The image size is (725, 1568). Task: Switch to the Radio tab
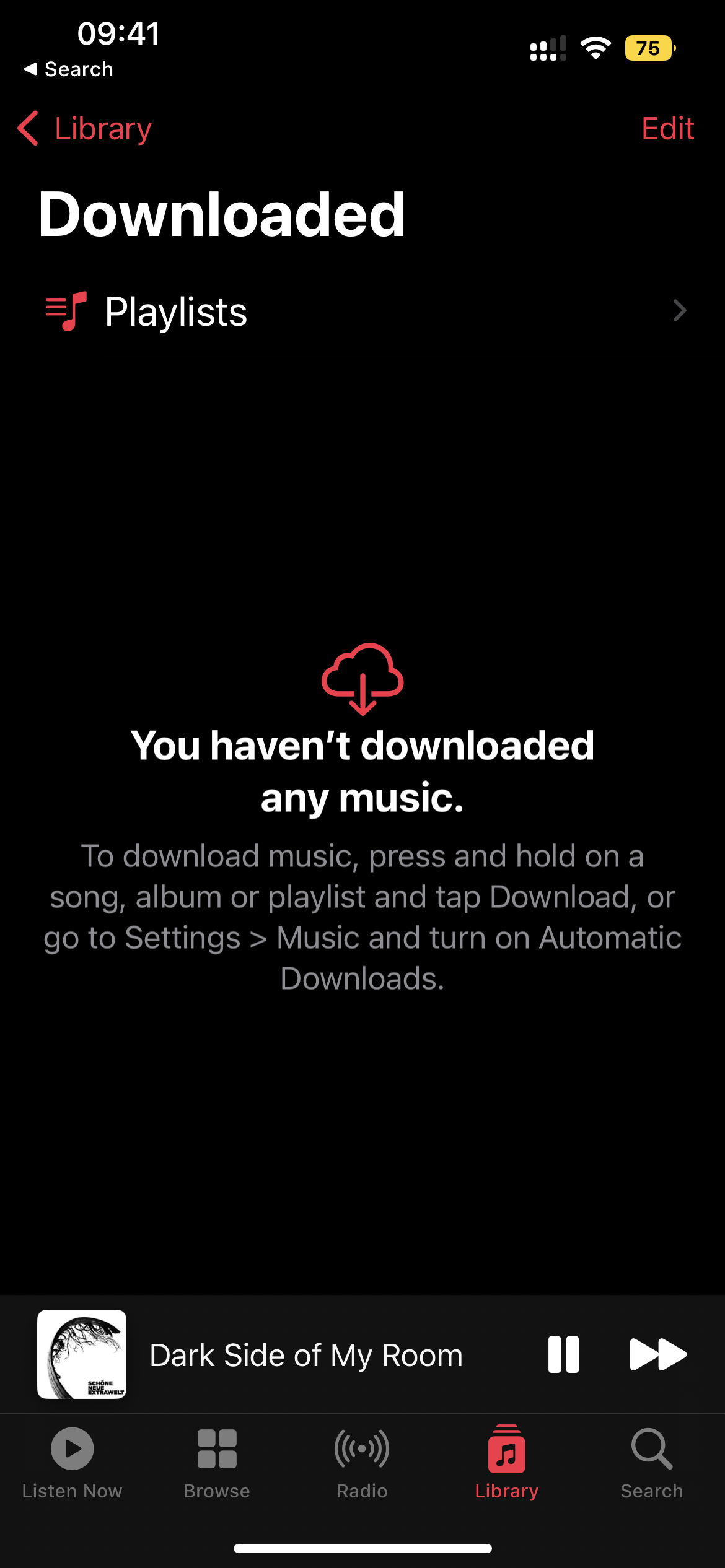pyautogui.click(x=362, y=1463)
